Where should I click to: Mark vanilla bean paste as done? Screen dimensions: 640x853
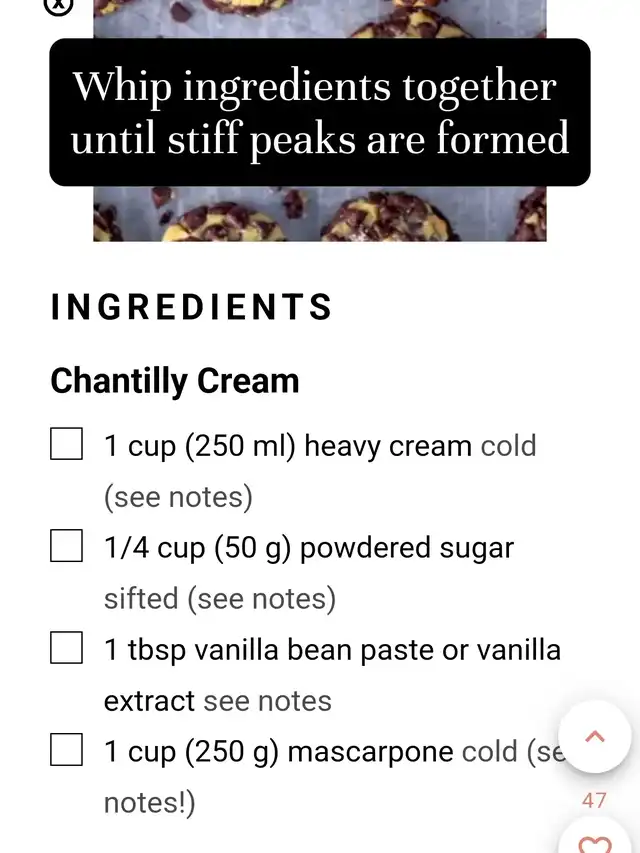pyautogui.click(x=66, y=649)
